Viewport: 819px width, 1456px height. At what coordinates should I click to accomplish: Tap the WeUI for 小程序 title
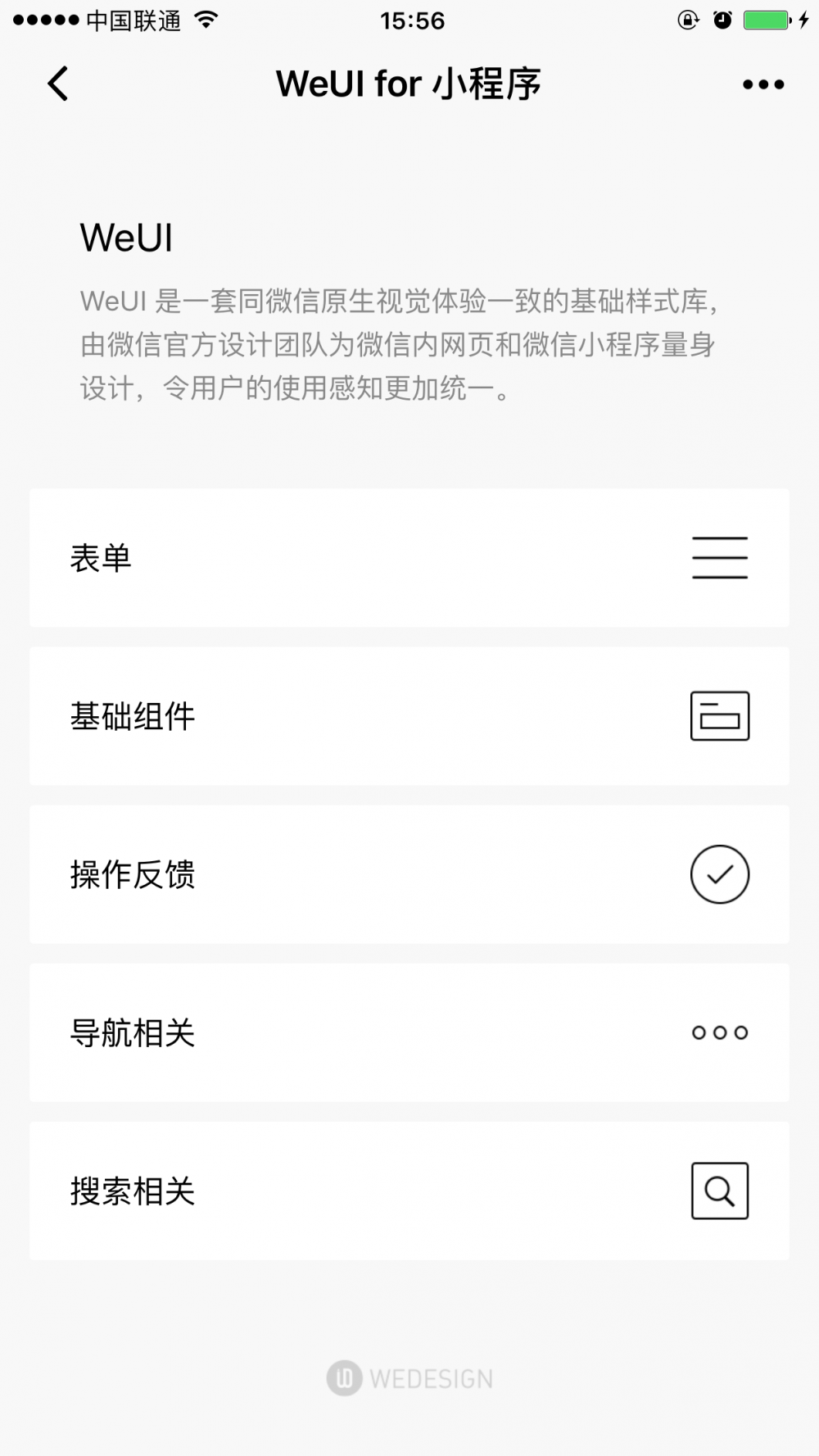click(x=408, y=83)
